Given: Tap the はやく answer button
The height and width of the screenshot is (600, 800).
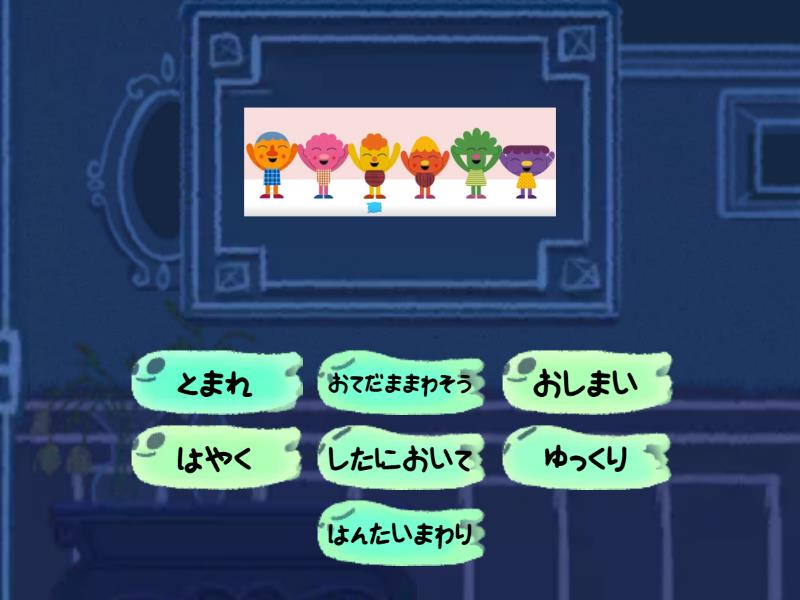Looking at the screenshot, I should coord(214,459).
